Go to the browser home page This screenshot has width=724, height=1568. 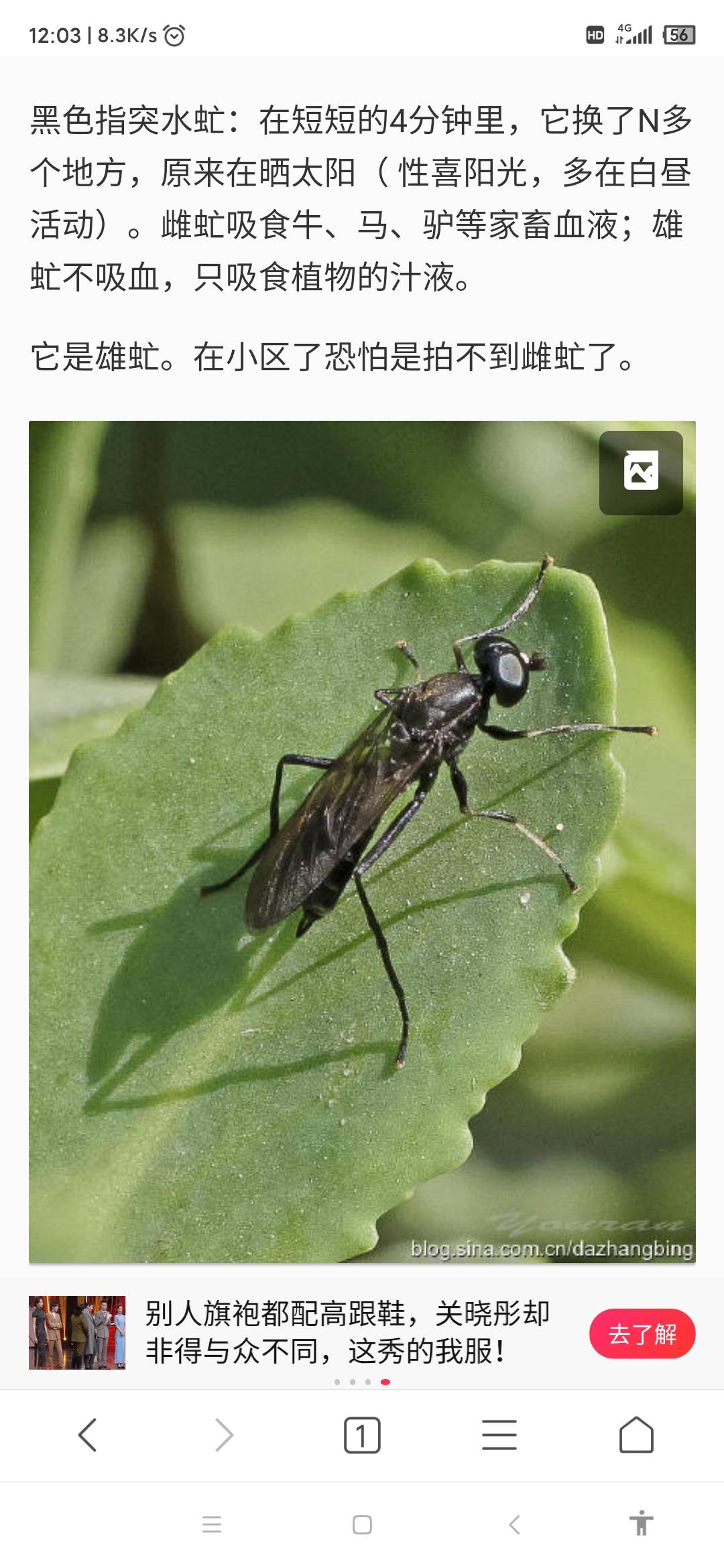tap(636, 1435)
